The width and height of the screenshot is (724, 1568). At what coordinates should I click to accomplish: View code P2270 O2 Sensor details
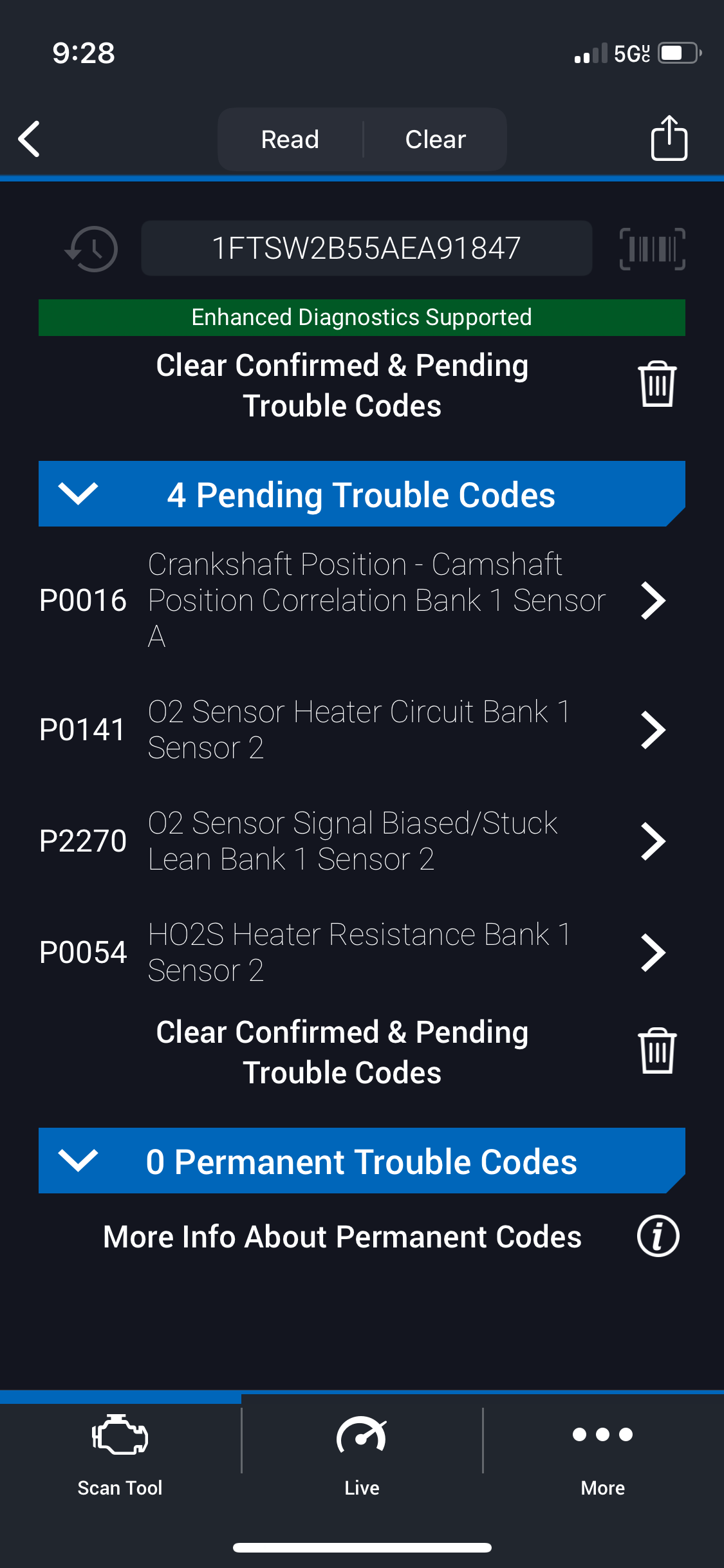pos(353,841)
